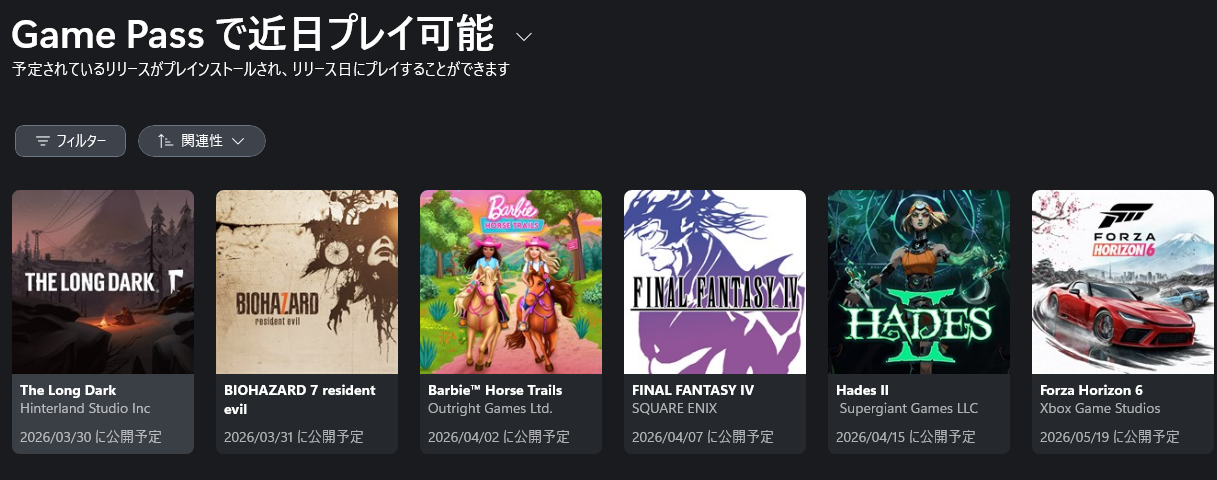Expand the Game Pass section title dropdown

524,37
